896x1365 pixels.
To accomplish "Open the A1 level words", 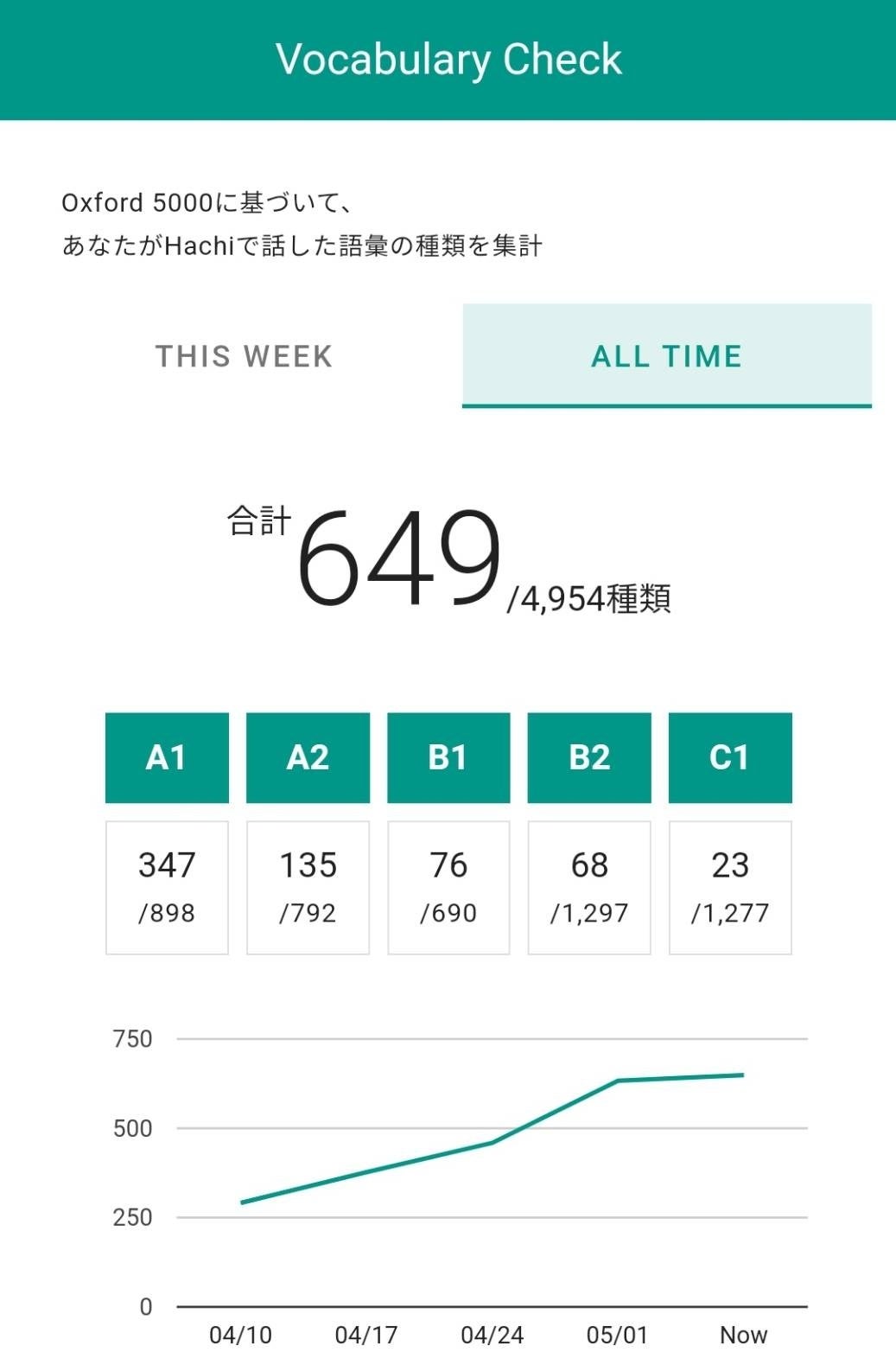I will coord(167,757).
